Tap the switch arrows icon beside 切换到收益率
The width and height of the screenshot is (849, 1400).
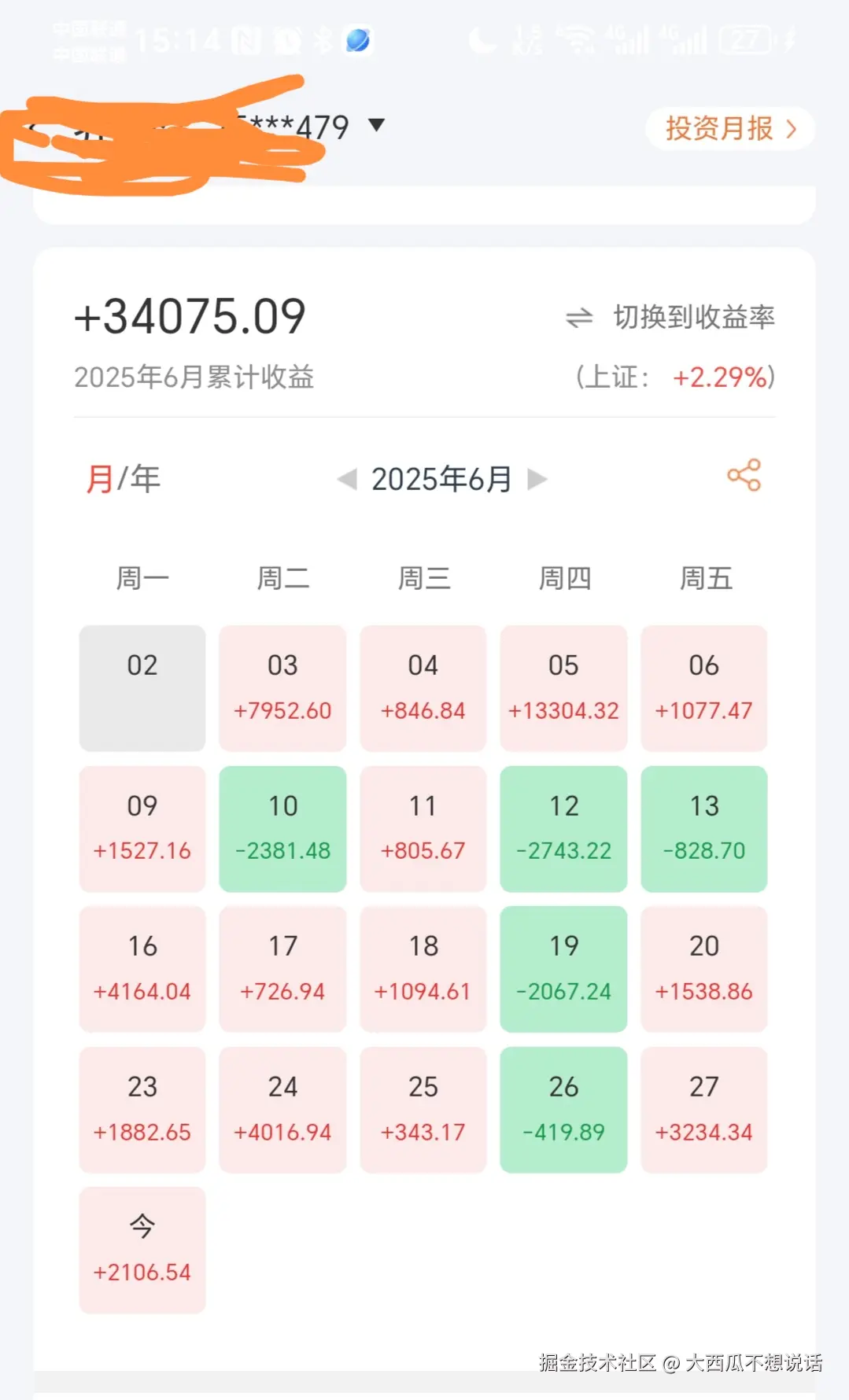click(x=580, y=318)
